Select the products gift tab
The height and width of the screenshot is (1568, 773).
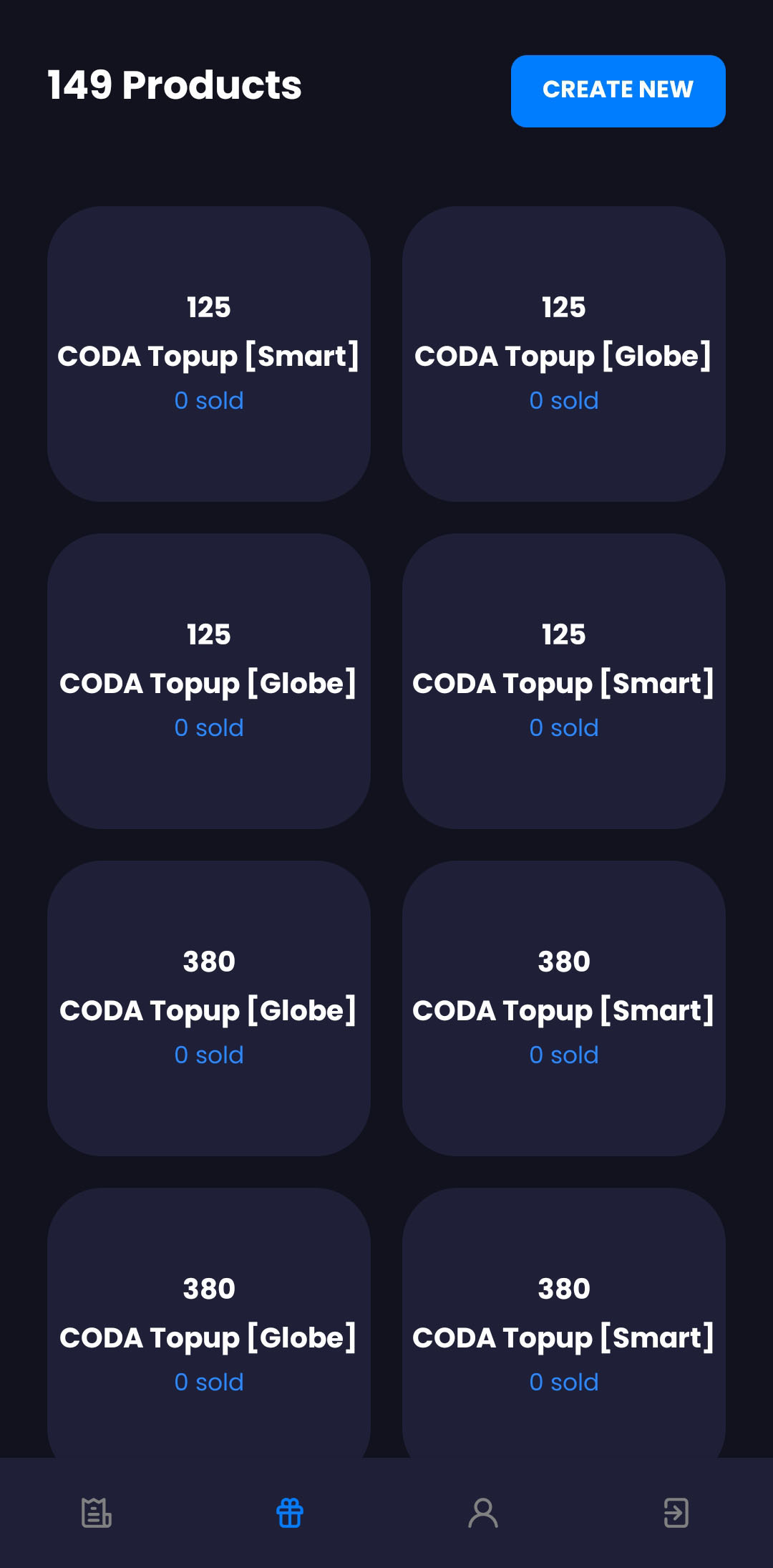pos(290,1512)
